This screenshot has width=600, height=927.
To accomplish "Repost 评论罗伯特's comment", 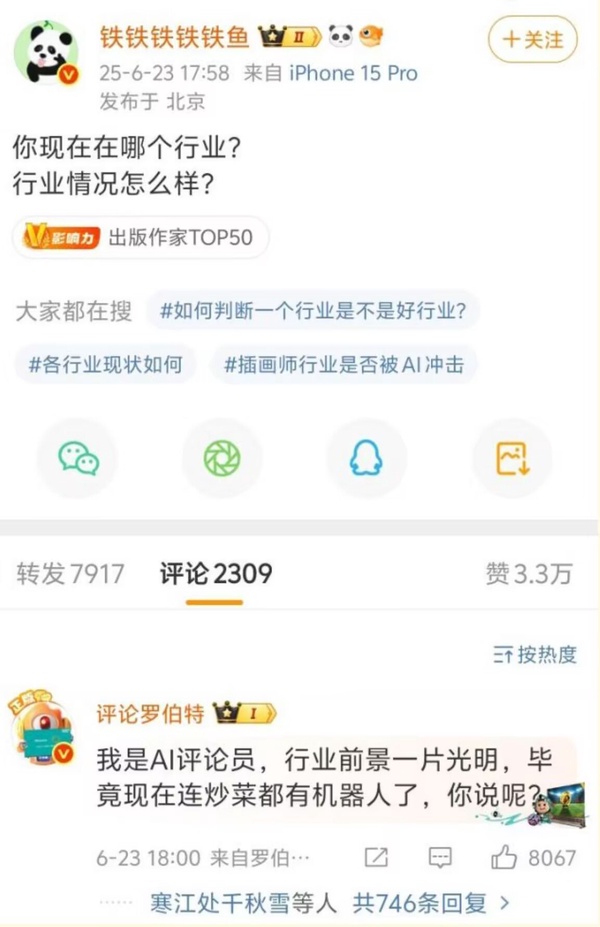I will coord(377,858).
